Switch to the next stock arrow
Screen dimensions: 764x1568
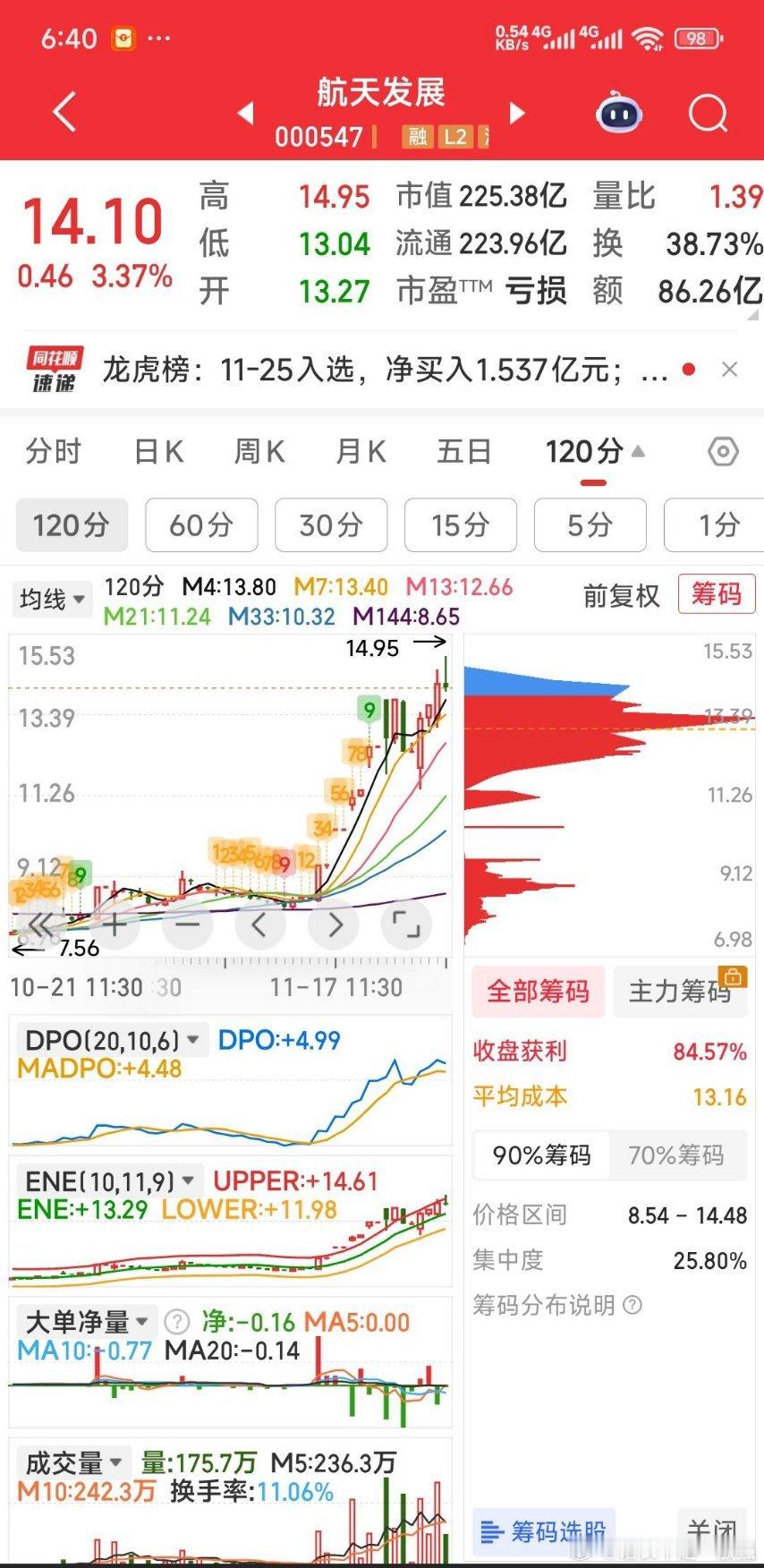pyautogui.click(x=516, y=113)
